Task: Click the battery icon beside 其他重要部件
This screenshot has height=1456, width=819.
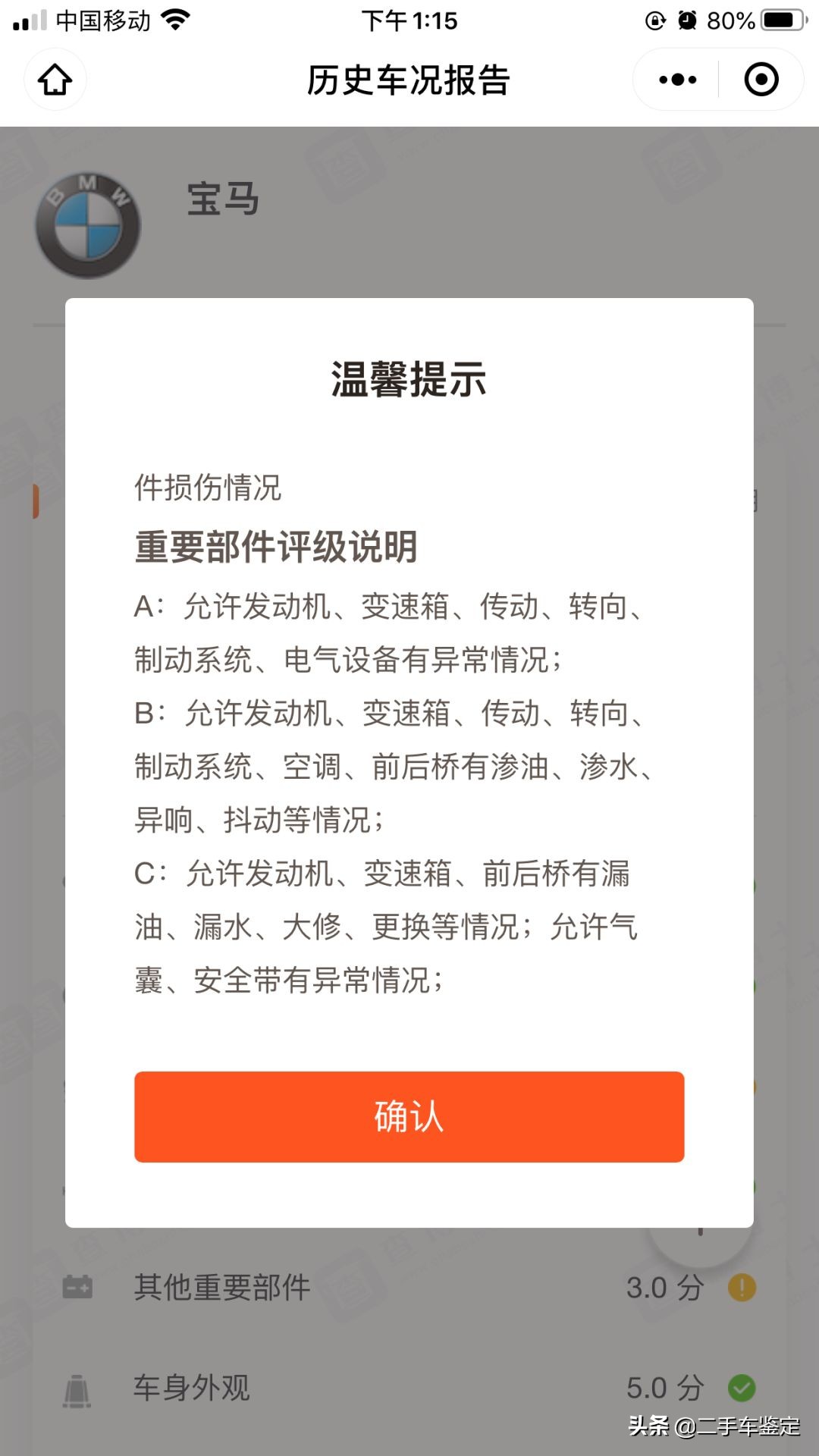Action: coord(78,1287)
